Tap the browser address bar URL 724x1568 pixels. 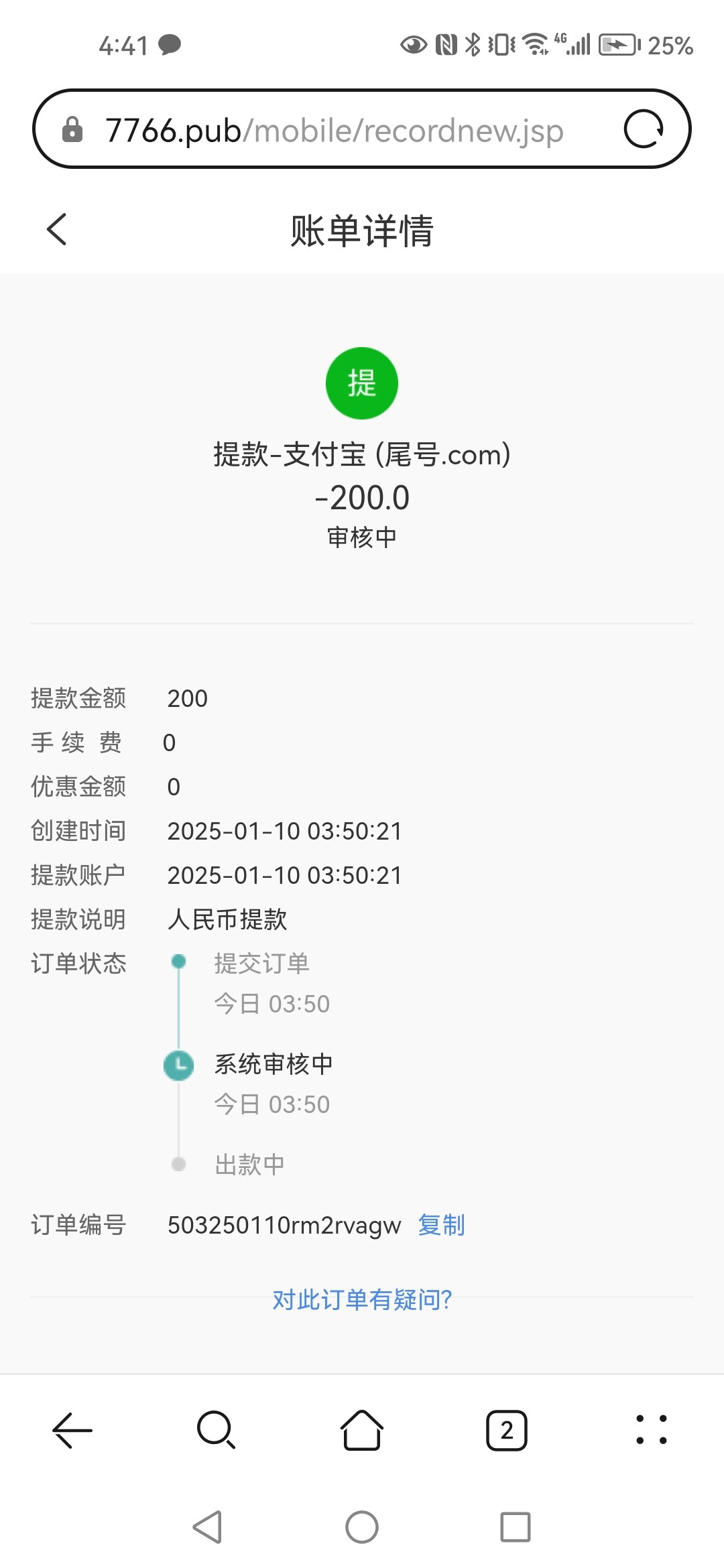coord(334,130)
